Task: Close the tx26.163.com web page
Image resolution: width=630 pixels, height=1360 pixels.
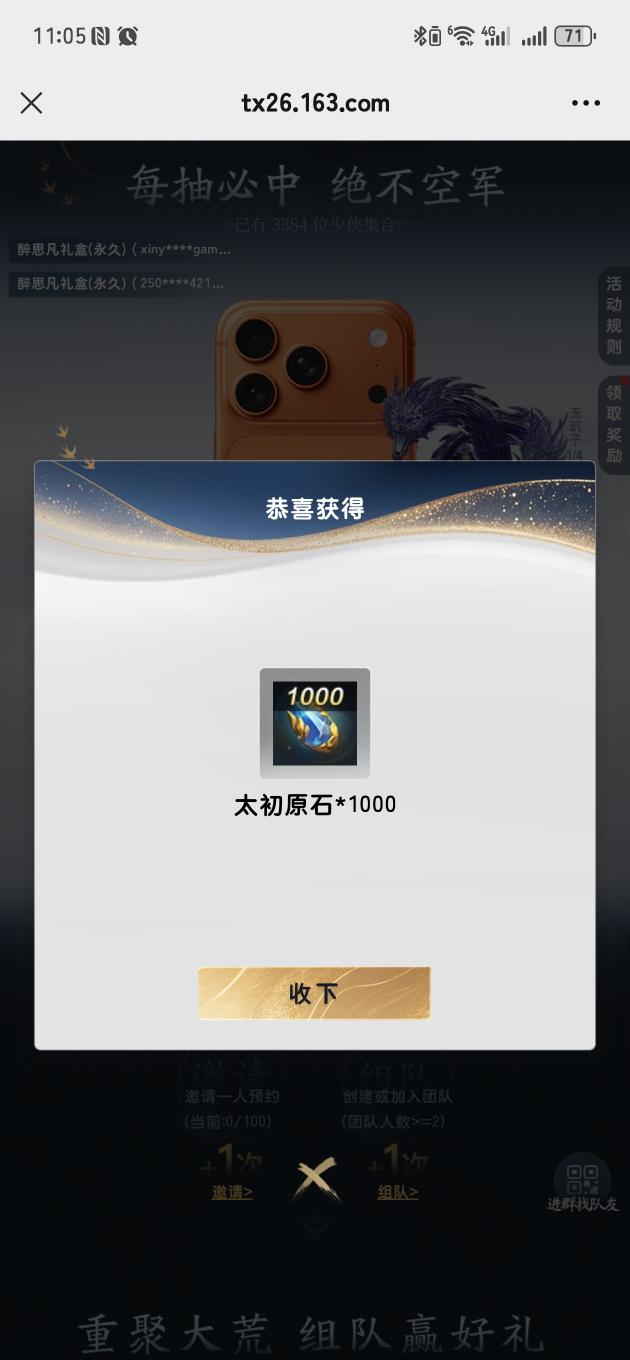Action: coord(31,103)
